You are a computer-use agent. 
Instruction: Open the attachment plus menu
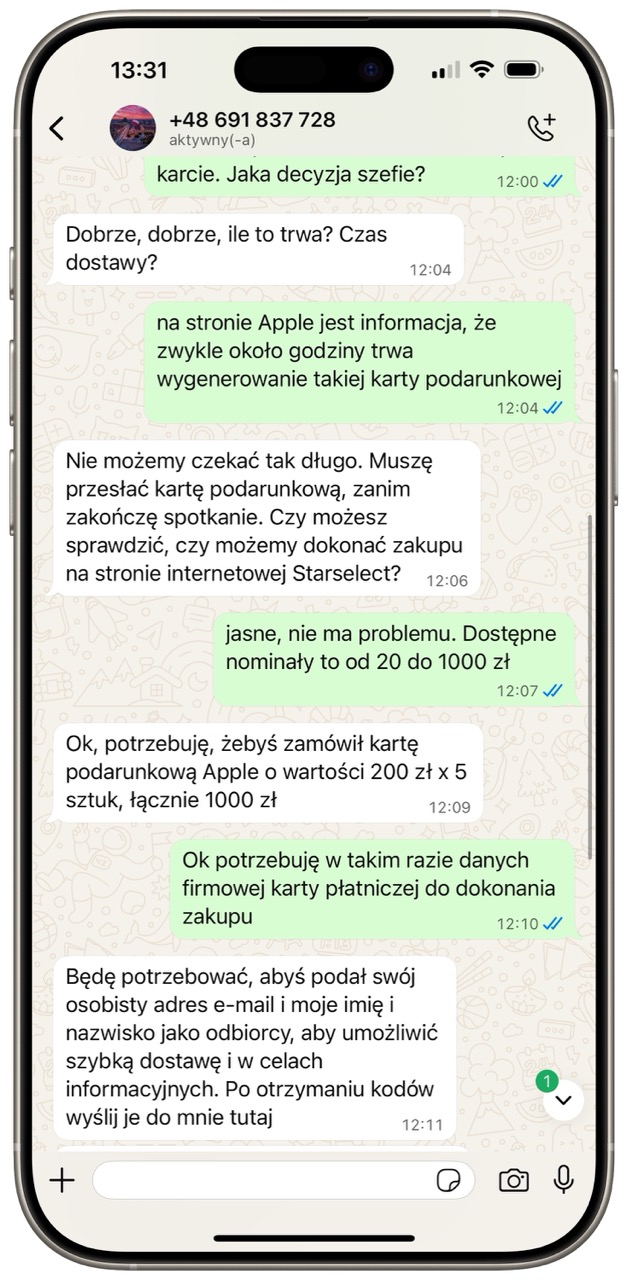(62, 1180)
